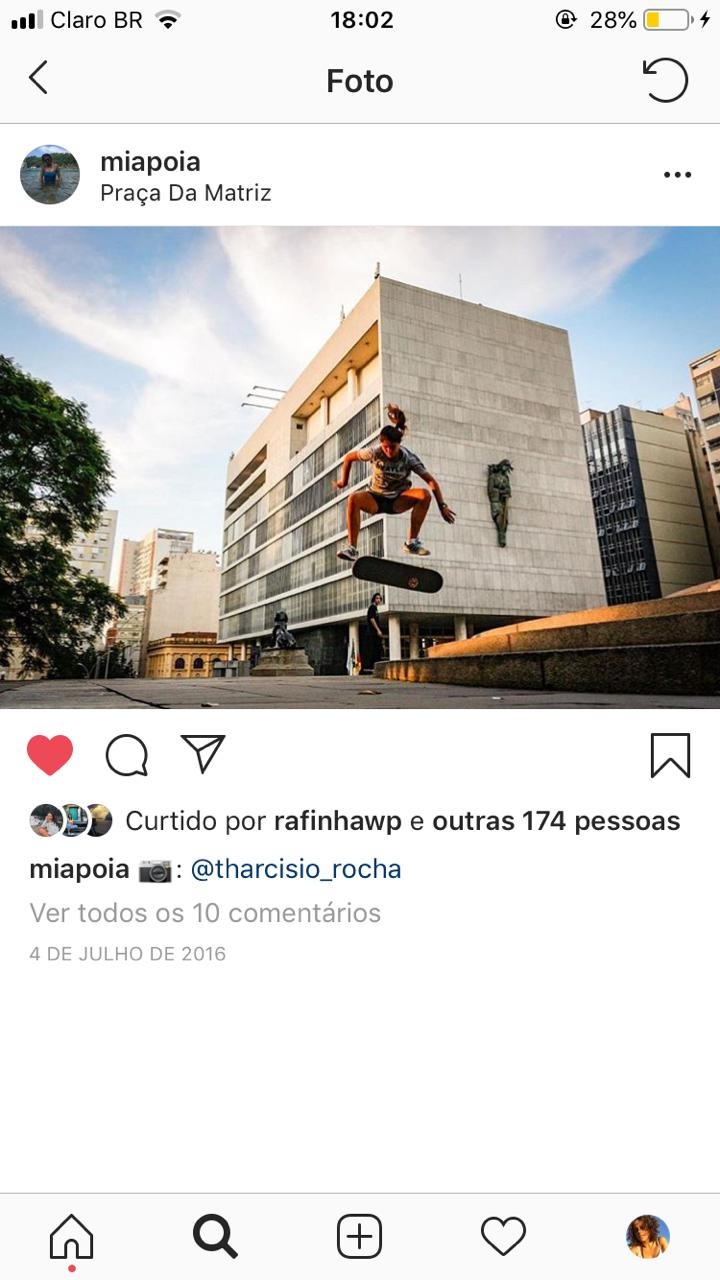Image resolution: width=720 pixels, height=1280 pixels.
Task: Share the post via the paper plane
Action: click(x=203, y=753)
